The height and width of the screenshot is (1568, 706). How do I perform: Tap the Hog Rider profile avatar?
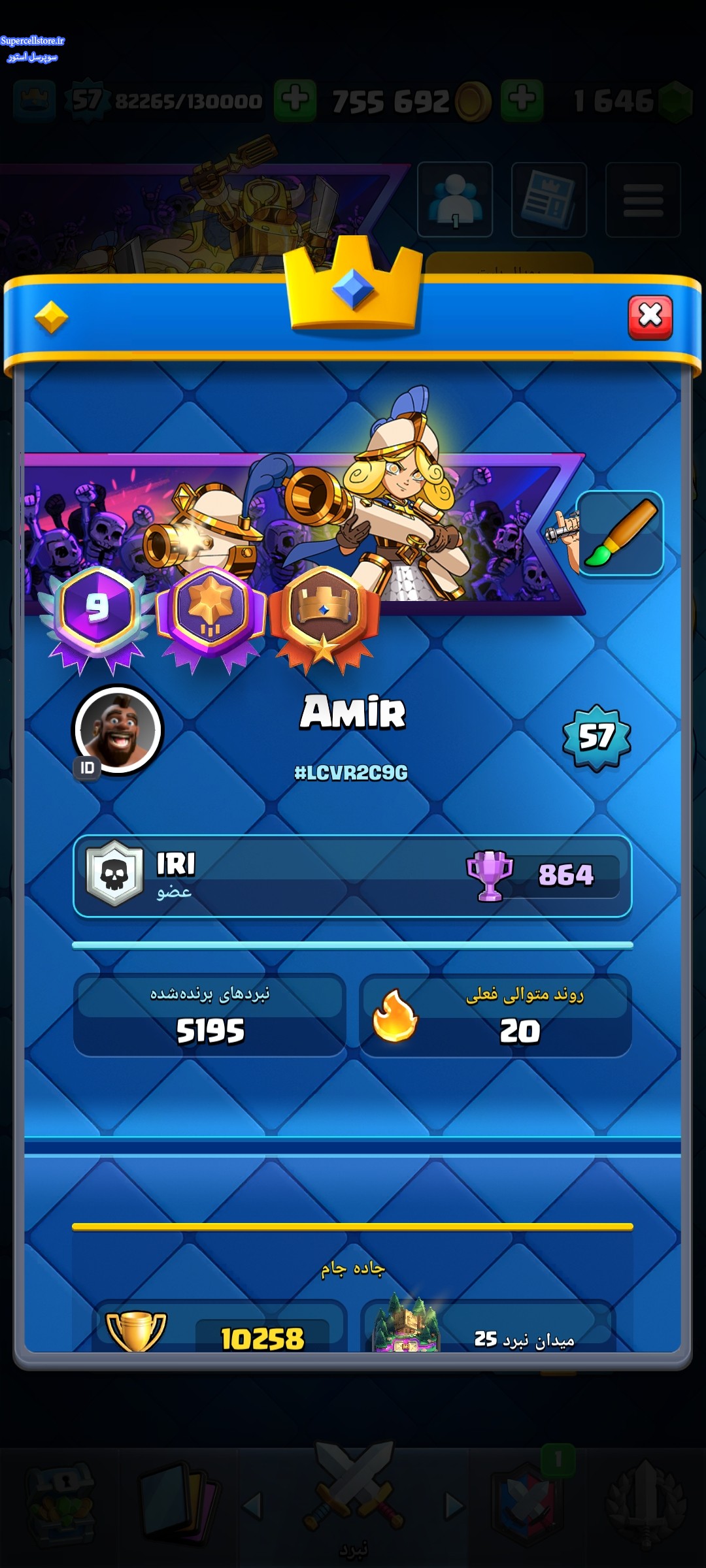(x=118, y=730)
